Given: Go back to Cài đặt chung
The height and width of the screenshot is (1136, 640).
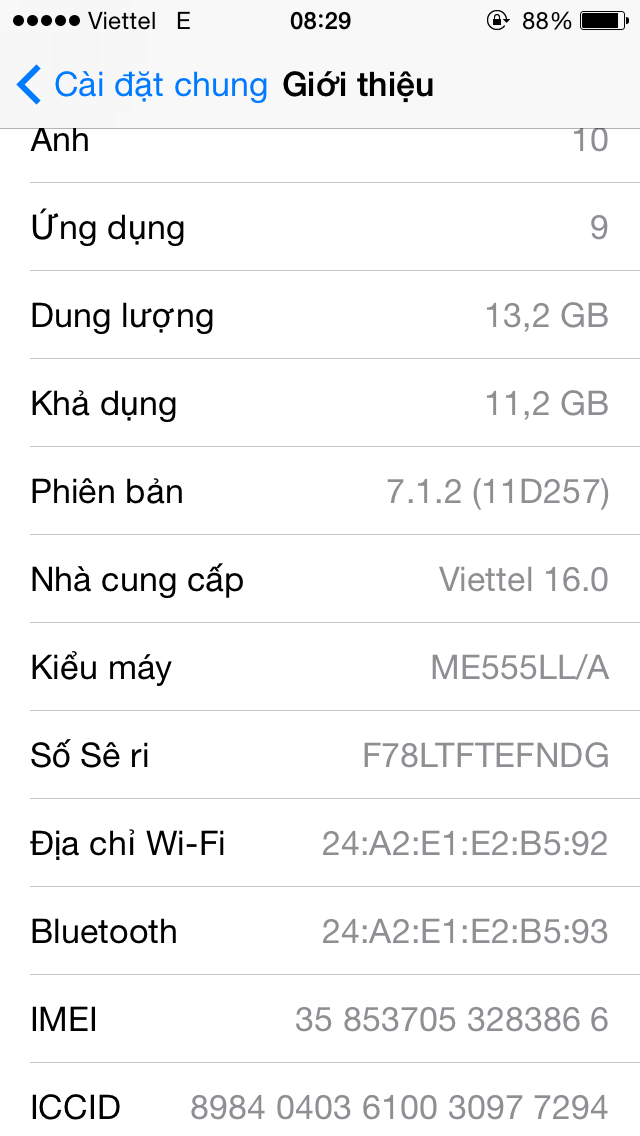Looking at the screenshot, I should coord(142,85).
